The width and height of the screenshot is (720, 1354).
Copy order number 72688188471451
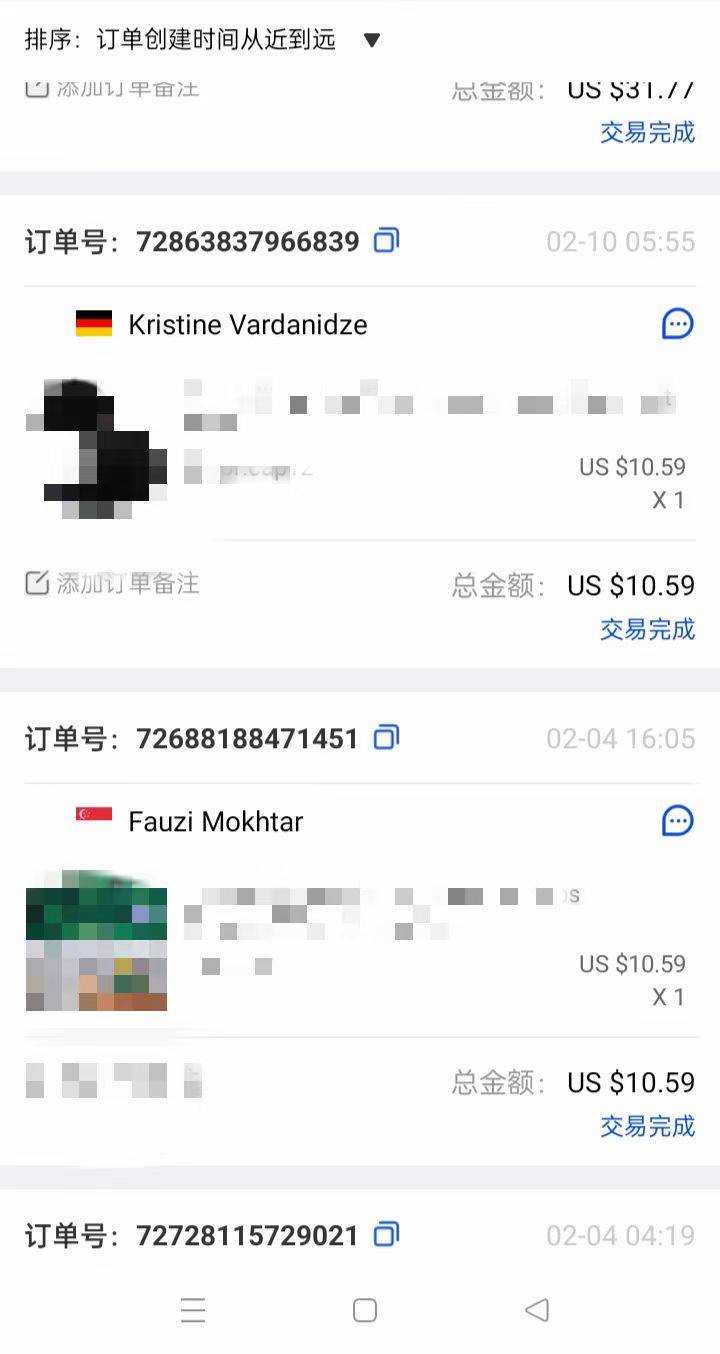click(x=386, y=738)
